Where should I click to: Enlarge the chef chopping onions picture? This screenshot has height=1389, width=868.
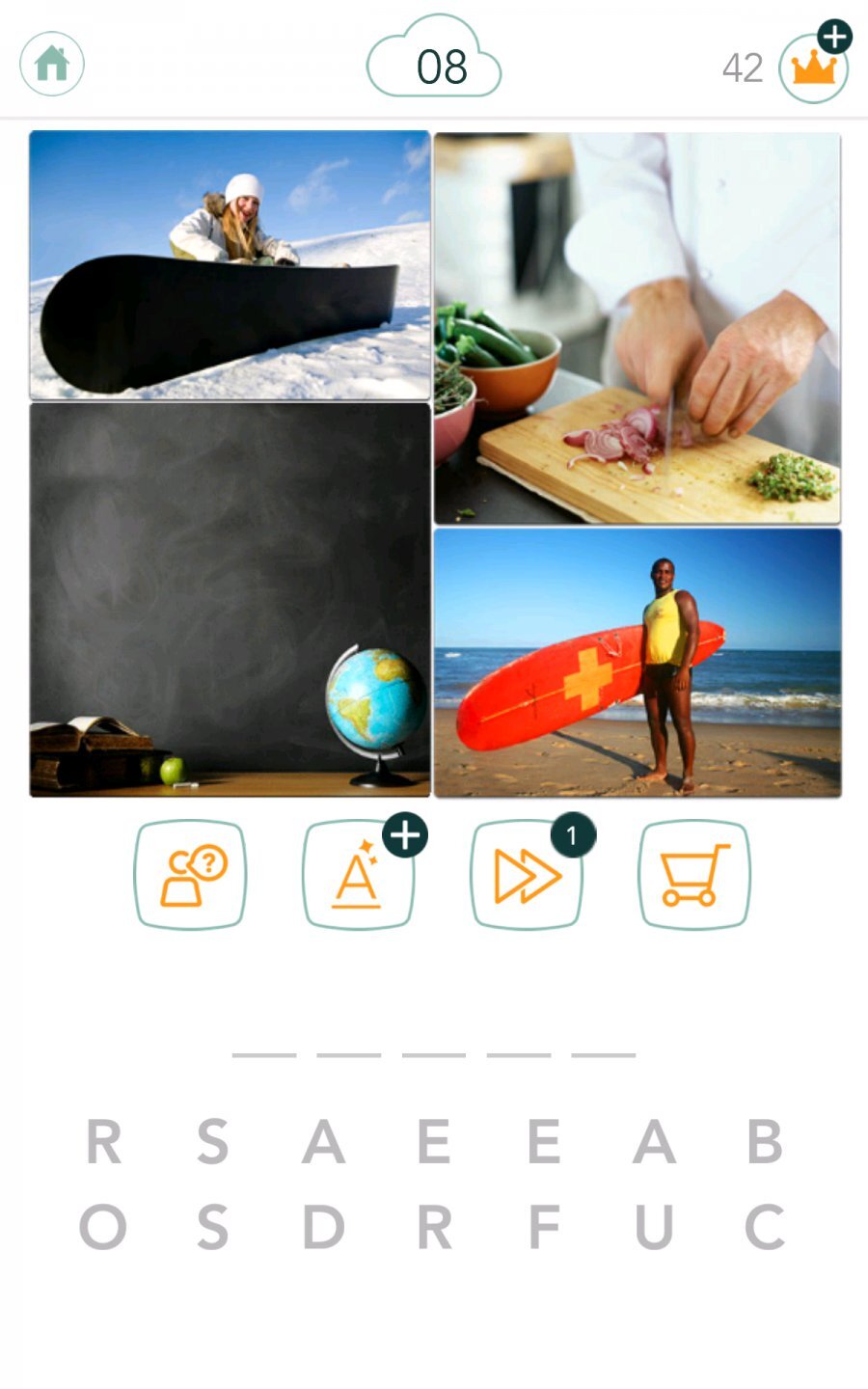tap(637, 329)
